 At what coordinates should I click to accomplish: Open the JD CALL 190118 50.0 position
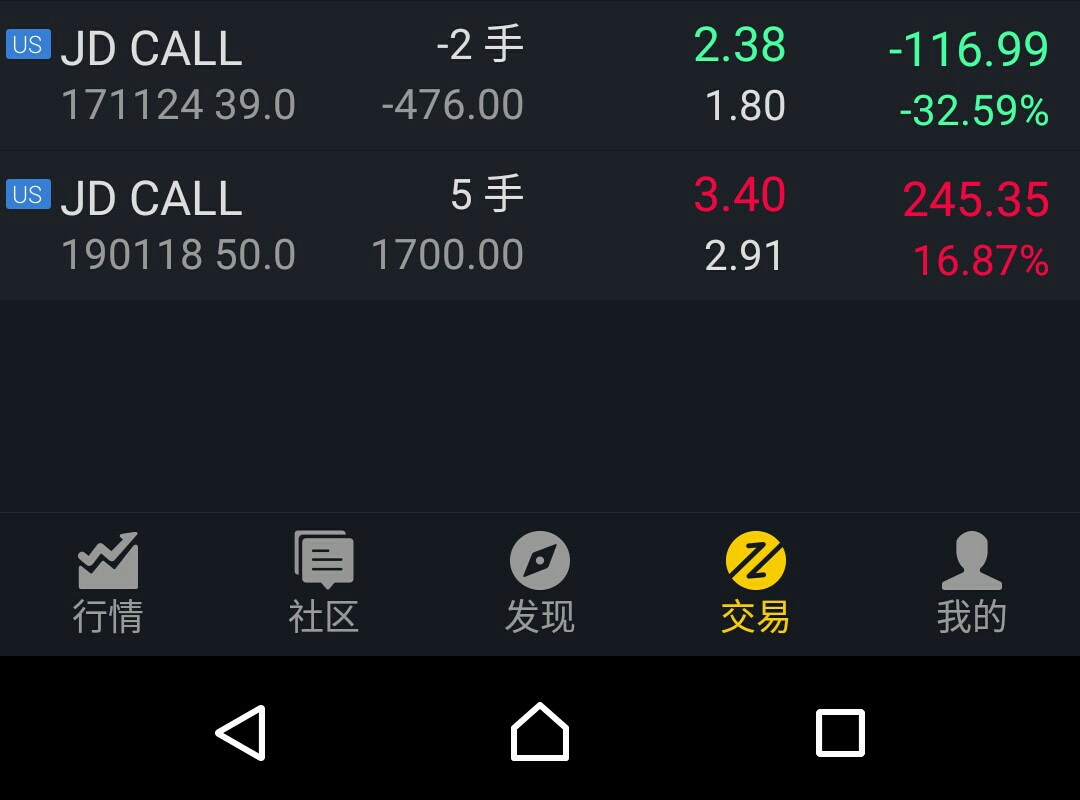[x=540, y=226]
